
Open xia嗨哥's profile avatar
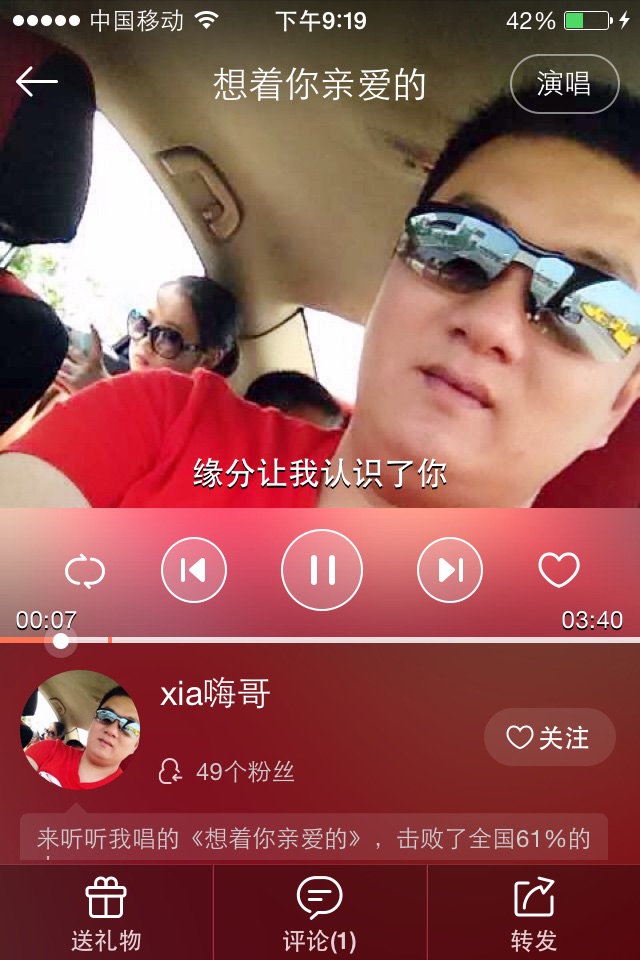click(80, 730)
